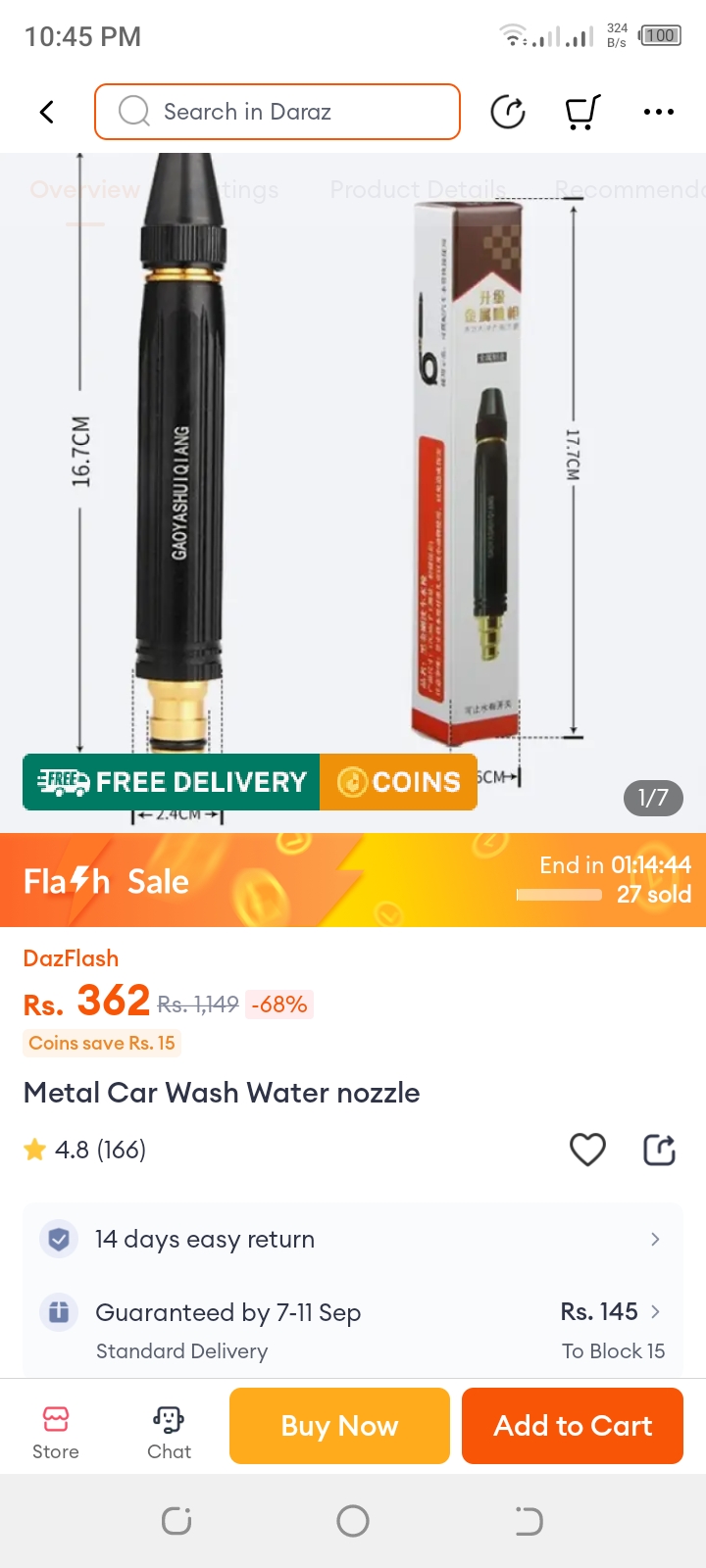The image size is (706, 1568).
Task: Tap the system home button
Action: click(x=353, y=1521)
